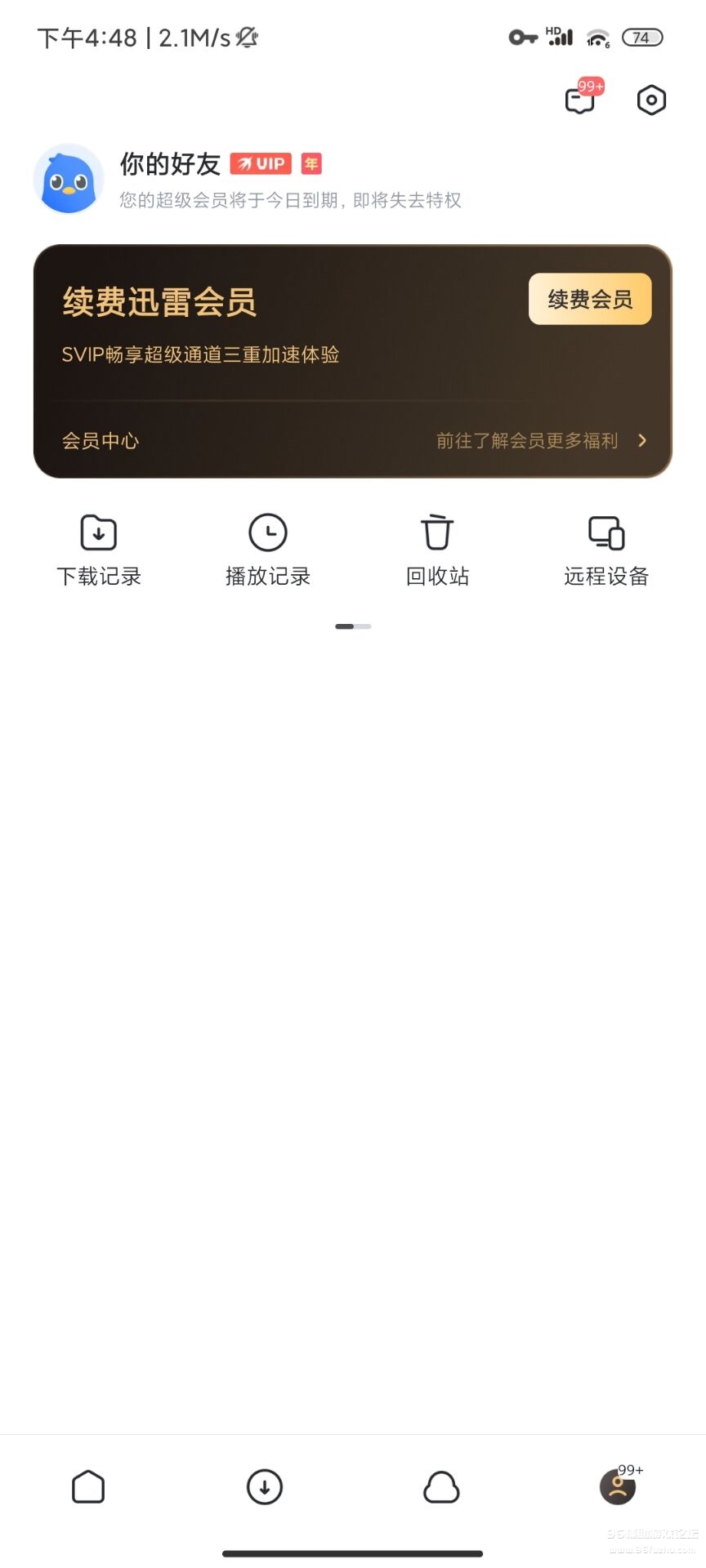Select the profile tab with 99+ badge

[x=618, y=1487]
